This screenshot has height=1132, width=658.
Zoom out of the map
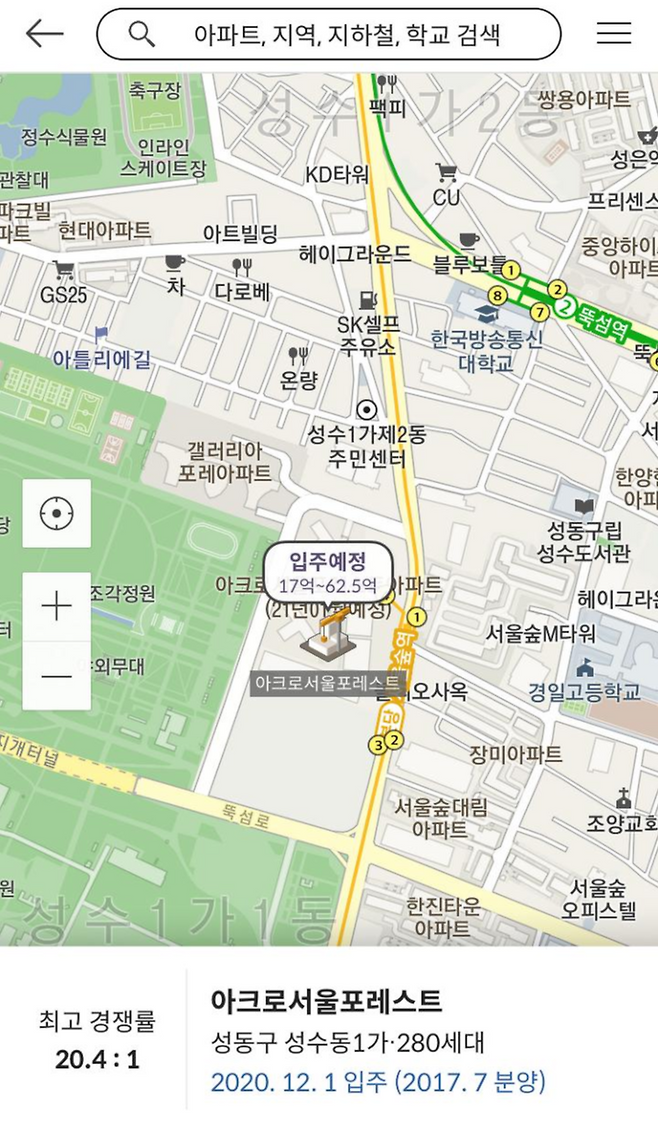click(57, 677)
